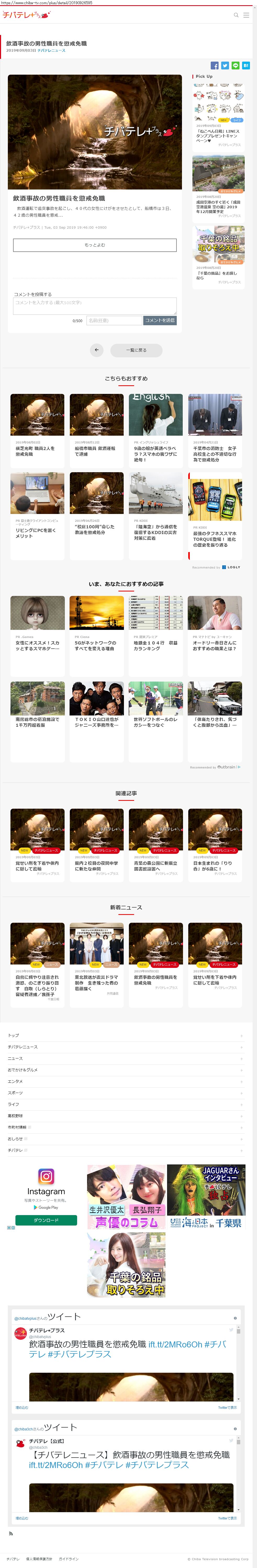Tap the Instagram ダウンロード button

[x=46, y=1220]
